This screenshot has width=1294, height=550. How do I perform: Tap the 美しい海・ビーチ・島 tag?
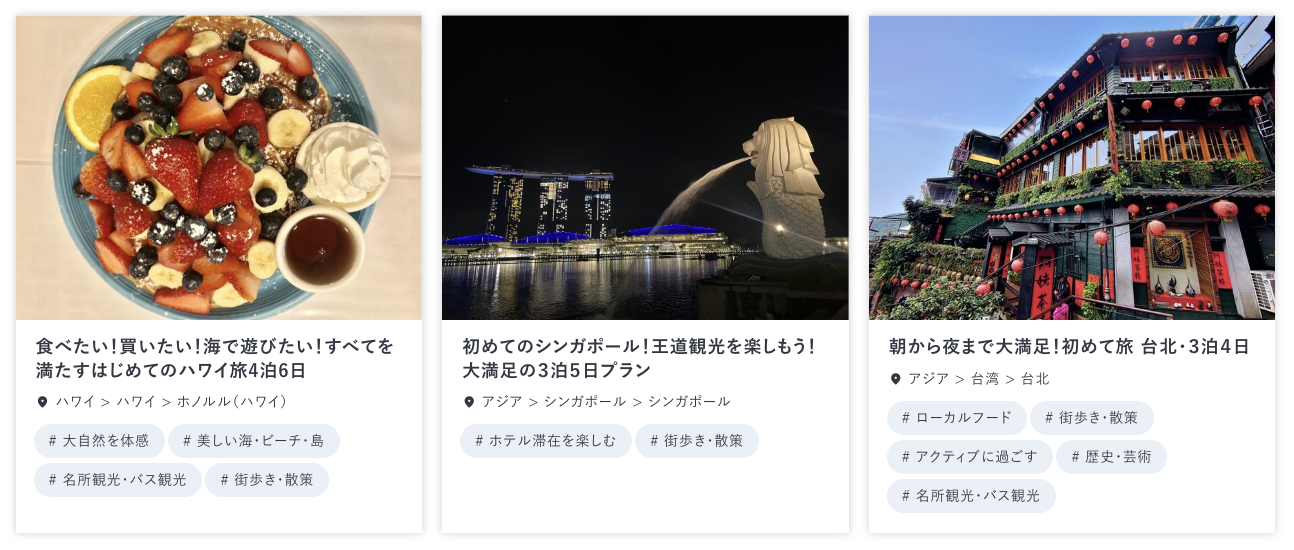pyautogui.click(x=253, y=441)
